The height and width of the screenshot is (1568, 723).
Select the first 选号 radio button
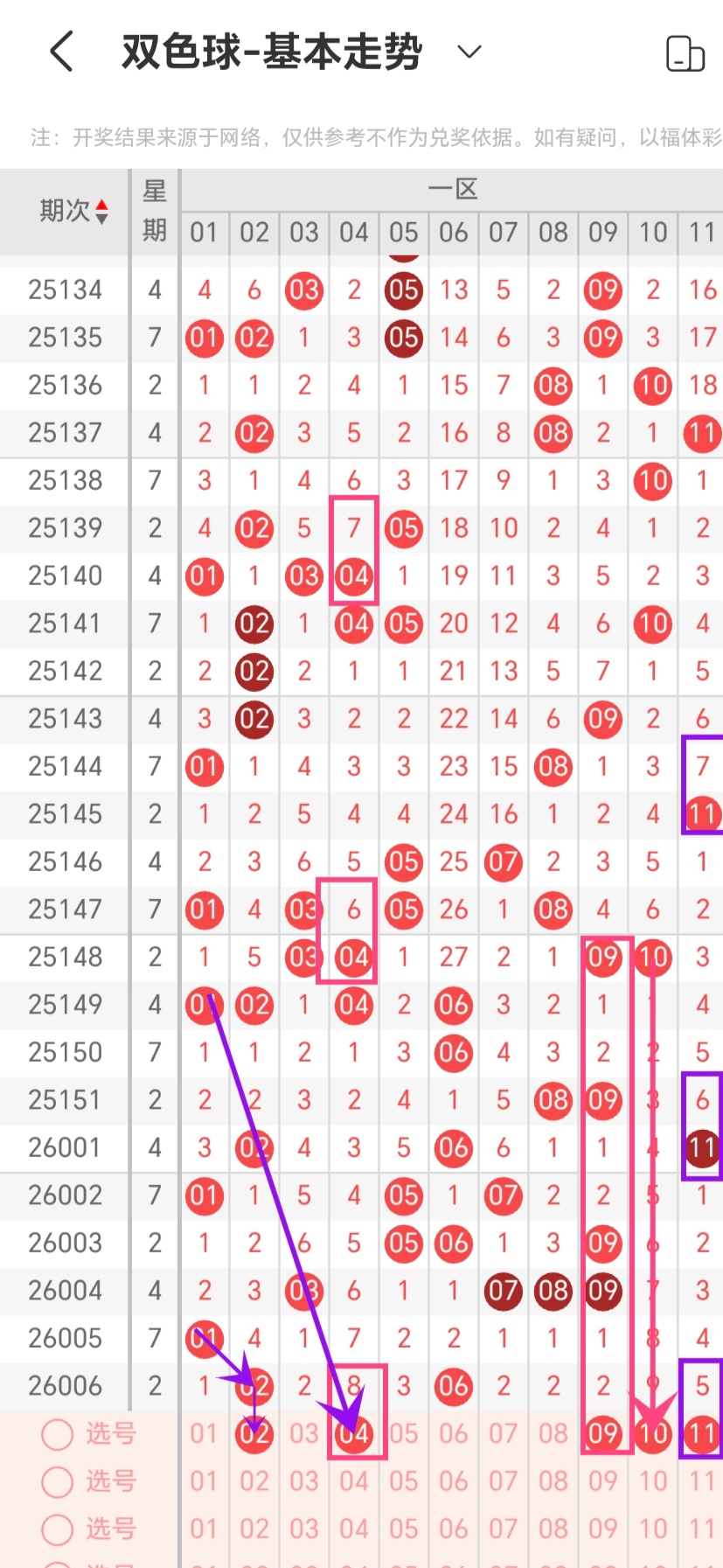coord(58,1434)
